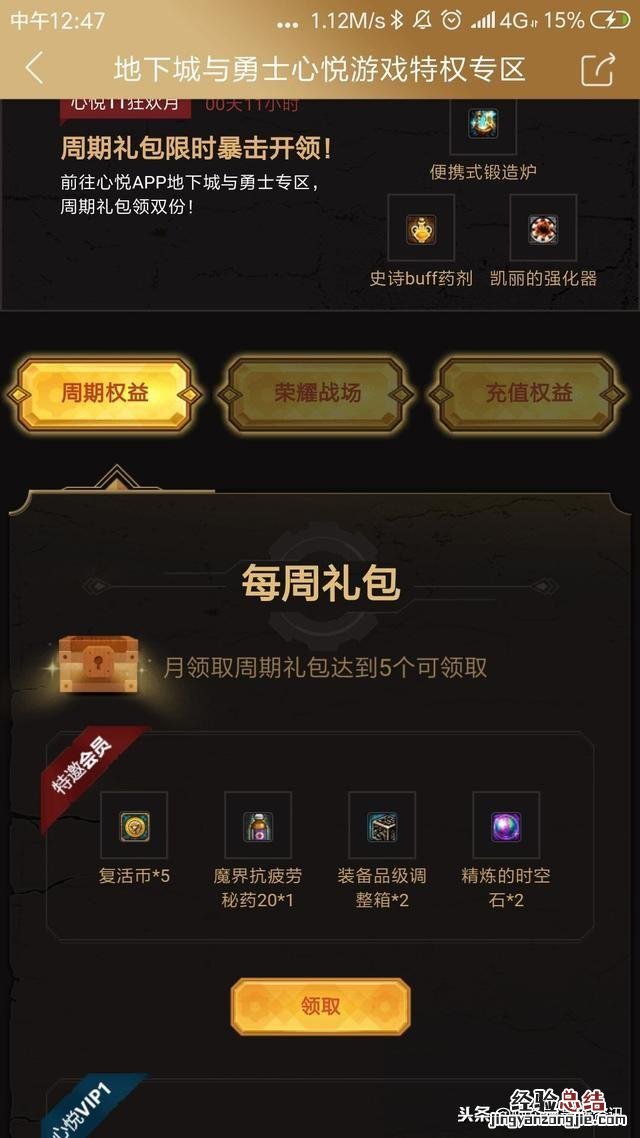Image resolution: width=640 pixels, height=1138 pixels.
Task: Open the 充值权益 tab
Action: 528,394
